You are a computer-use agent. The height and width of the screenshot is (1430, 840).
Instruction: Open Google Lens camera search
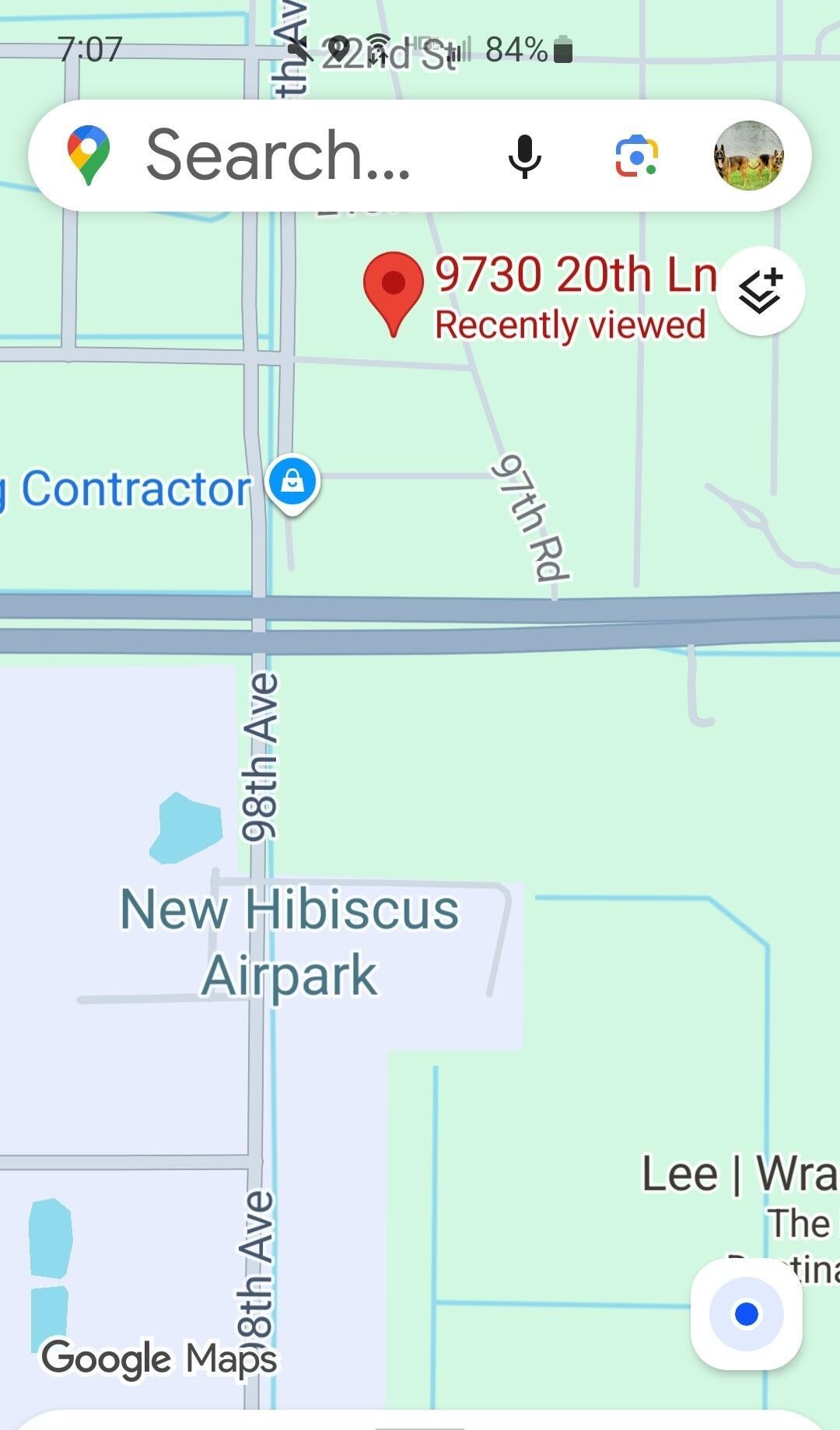(x=636, y=156)
